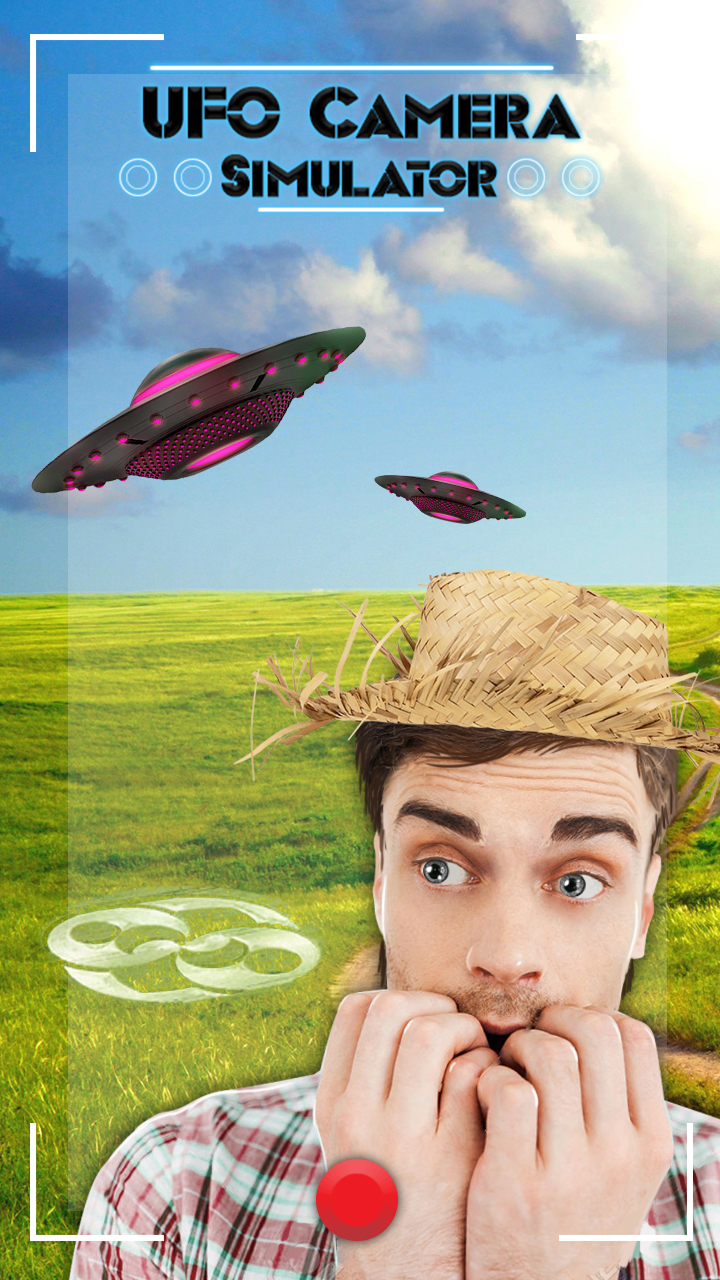Select the large UFO in the sky

click(x=200, y=410)
